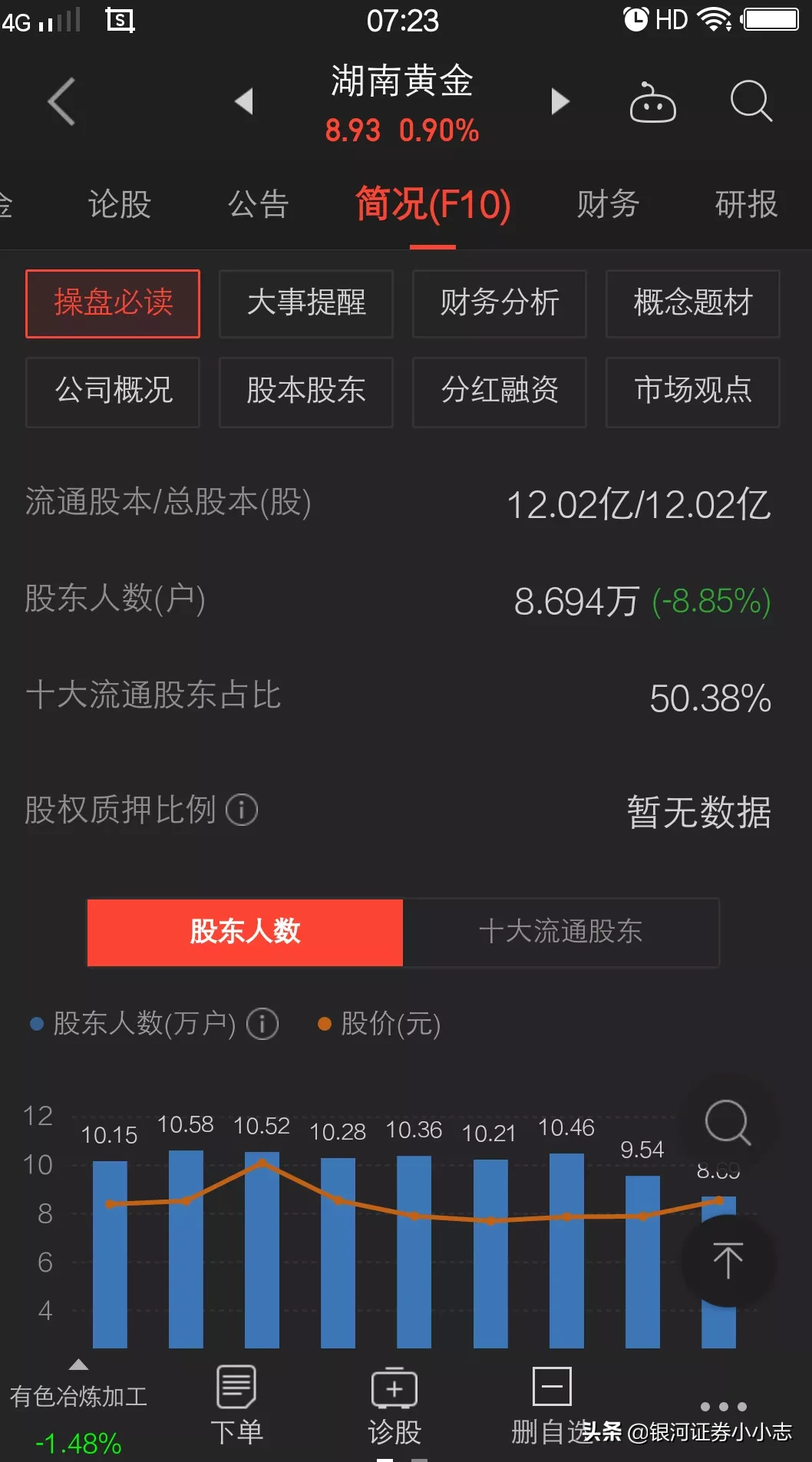Open the 股本股东 section
This screenshot has height=1462, width=812.
[x=306, y=391]
